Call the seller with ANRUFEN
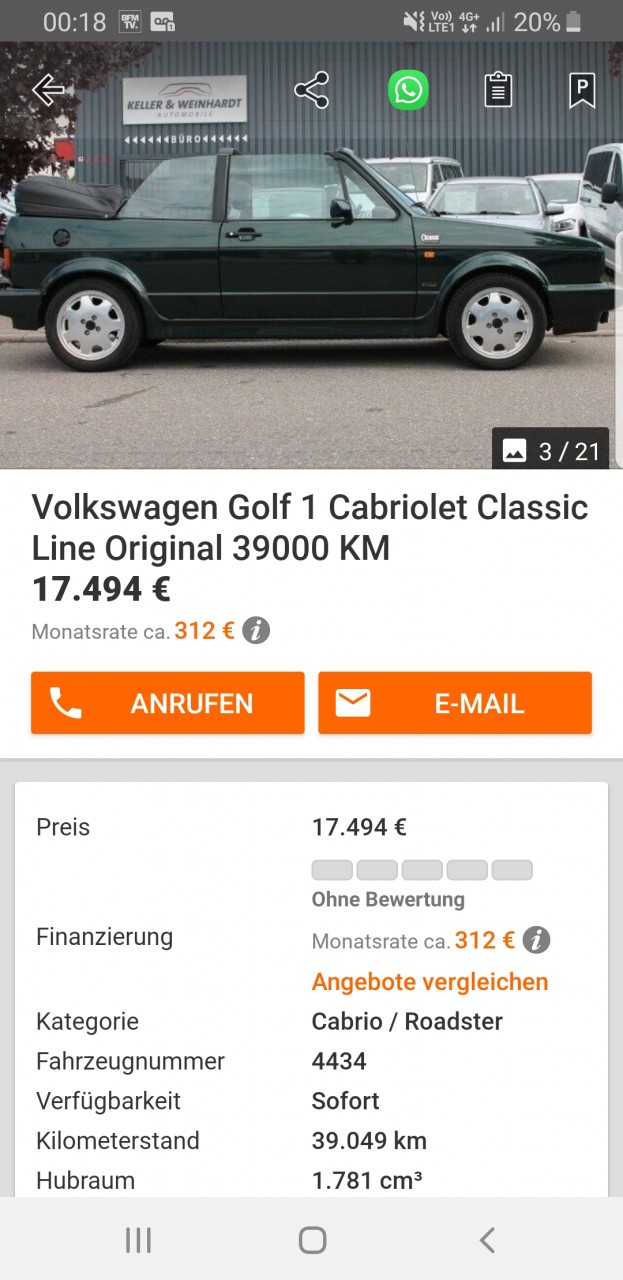 pos(167,703)
